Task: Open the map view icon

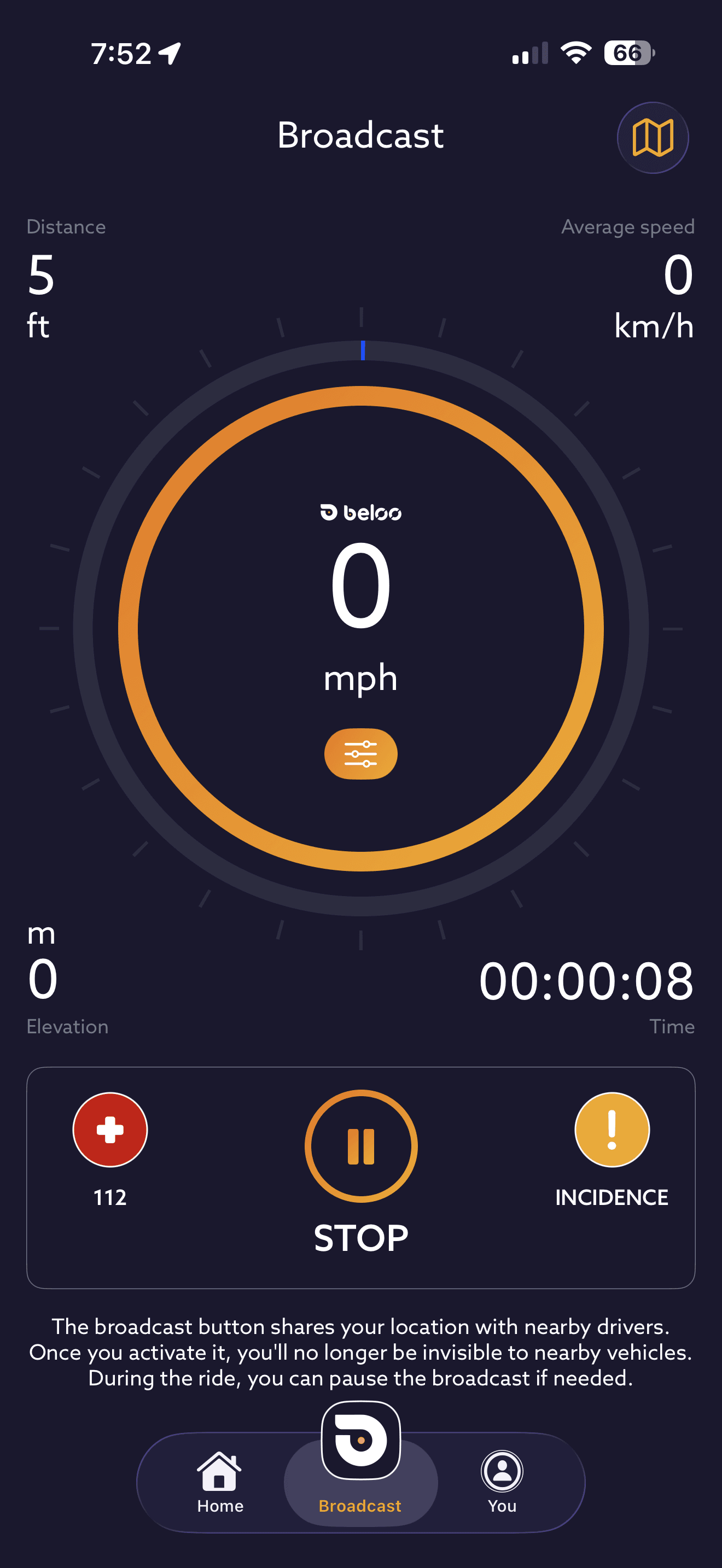Action: coord(652,138)
